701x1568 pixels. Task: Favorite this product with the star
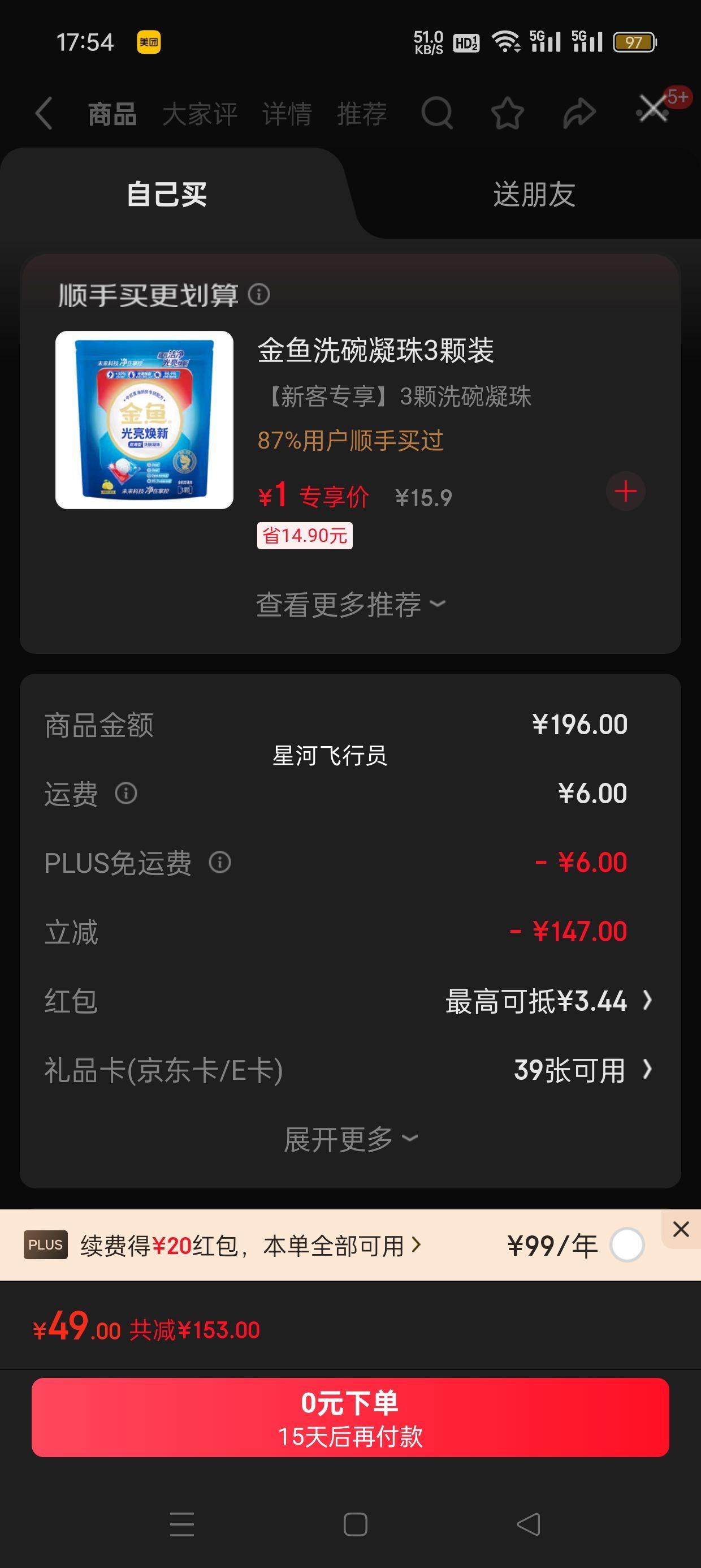508,113
